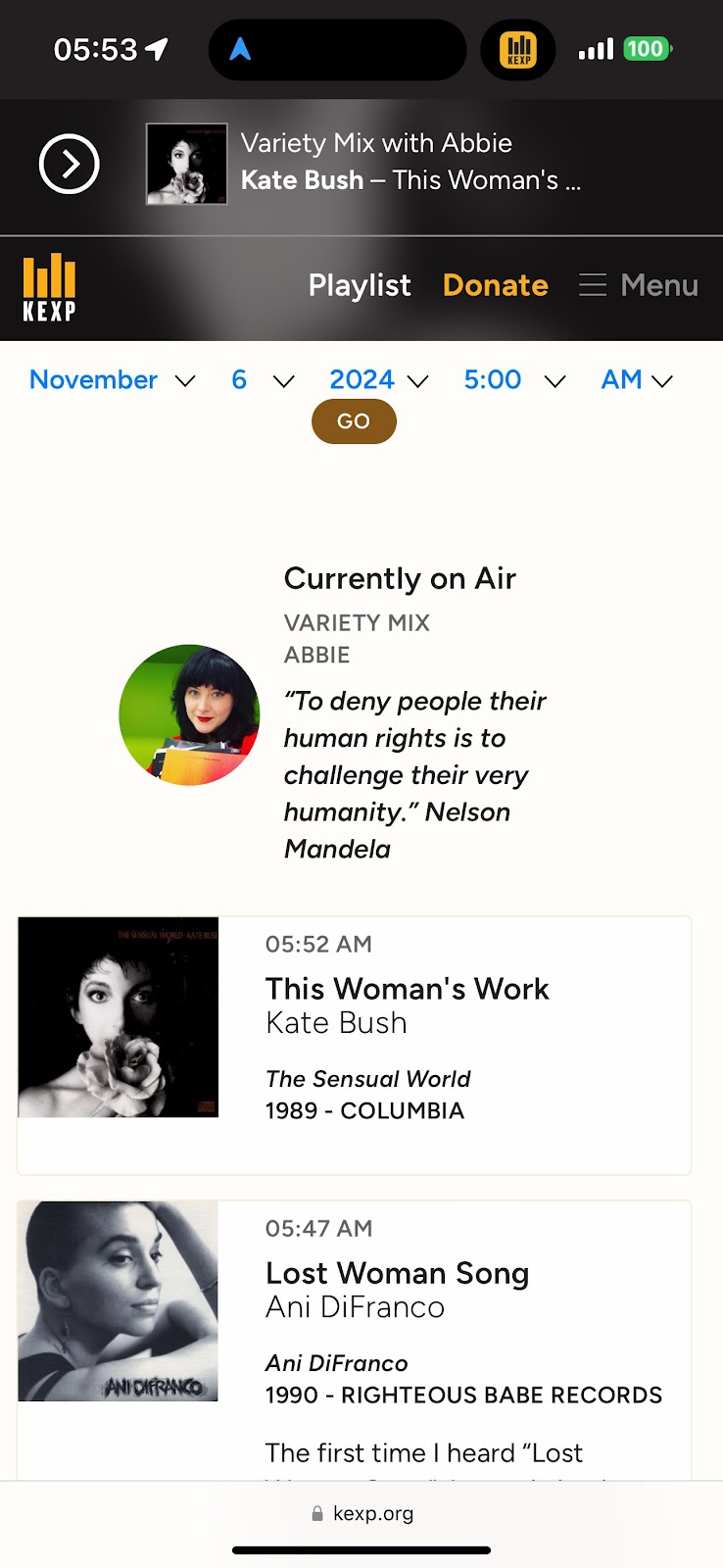
Task: Tap now playing Kate Bush banner
Action: point(410,163)
